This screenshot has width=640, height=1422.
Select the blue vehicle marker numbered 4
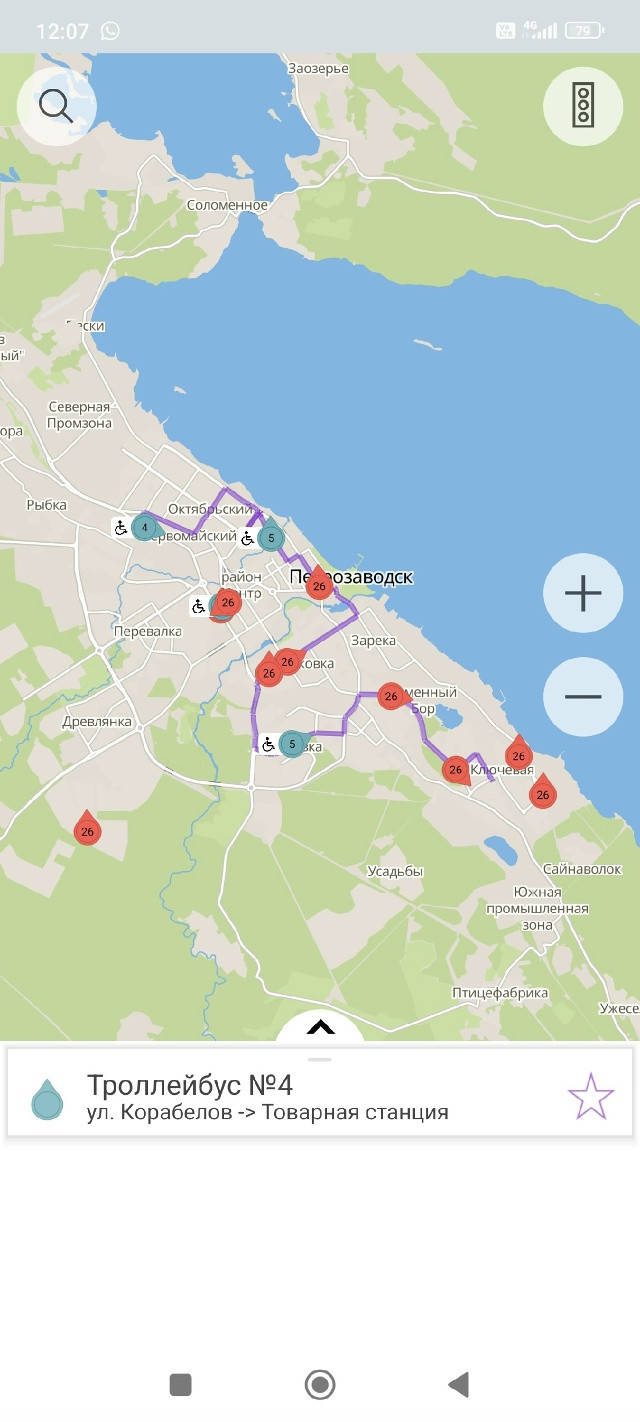click(x=146, y=527)
